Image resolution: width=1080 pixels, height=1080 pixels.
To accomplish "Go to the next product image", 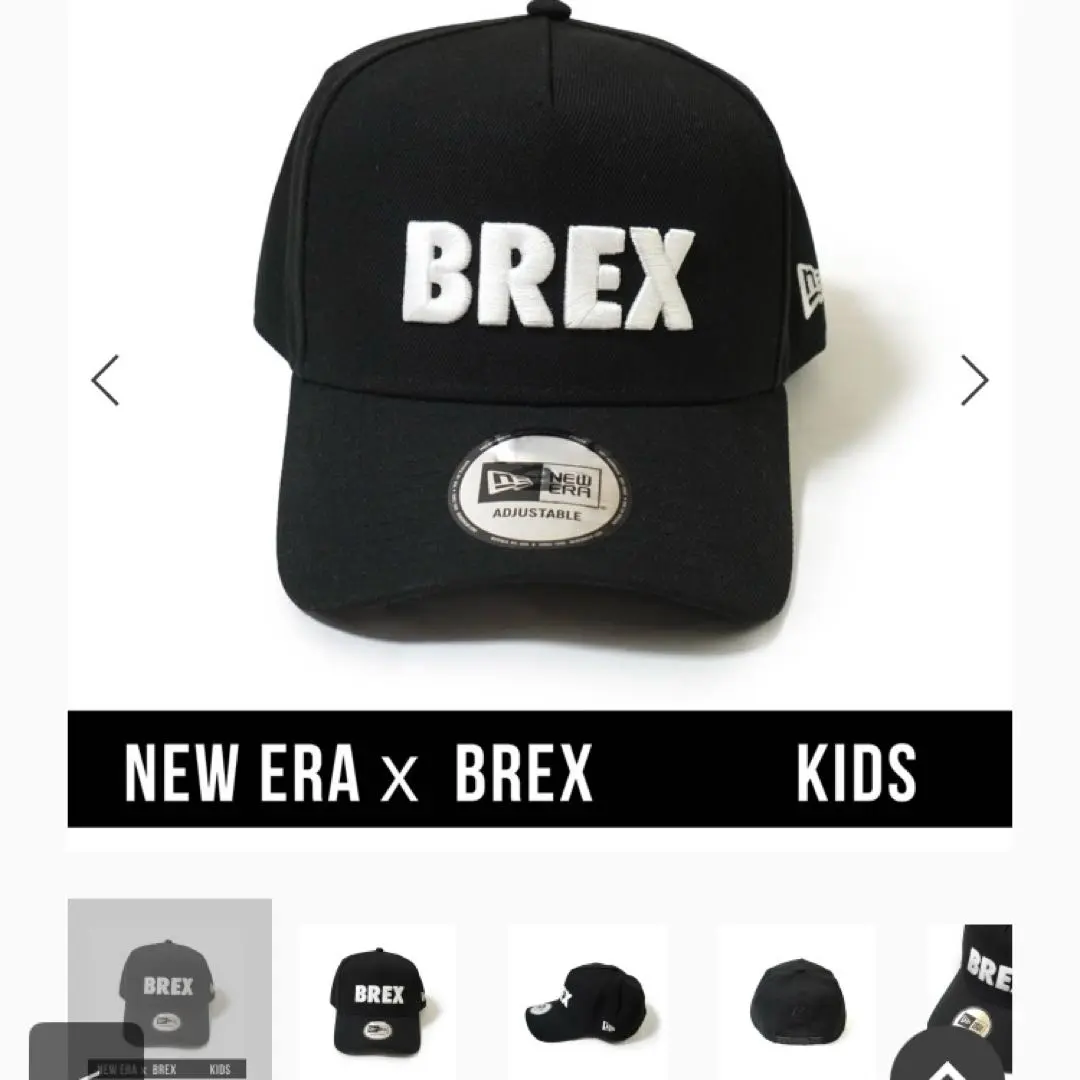I will (x=974, y=380).
